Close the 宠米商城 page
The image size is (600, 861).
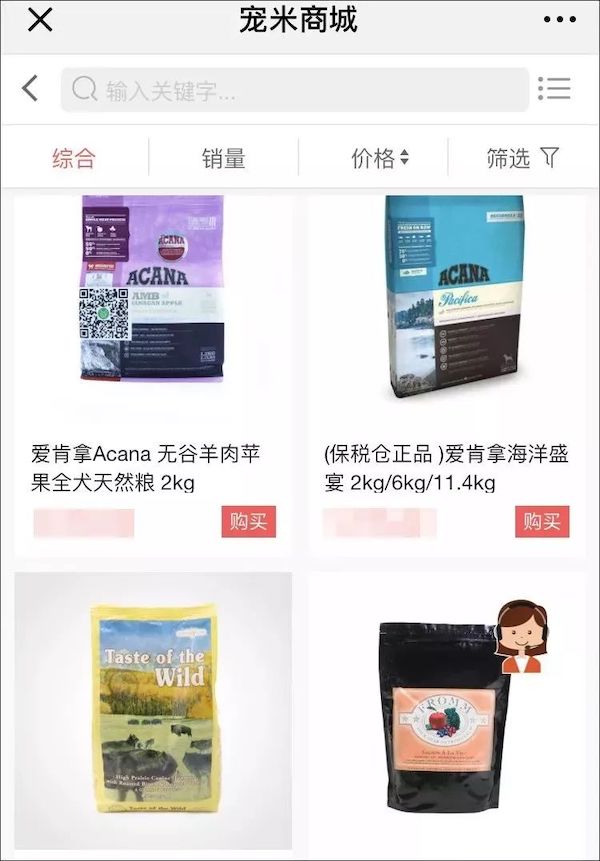[39, 19]
